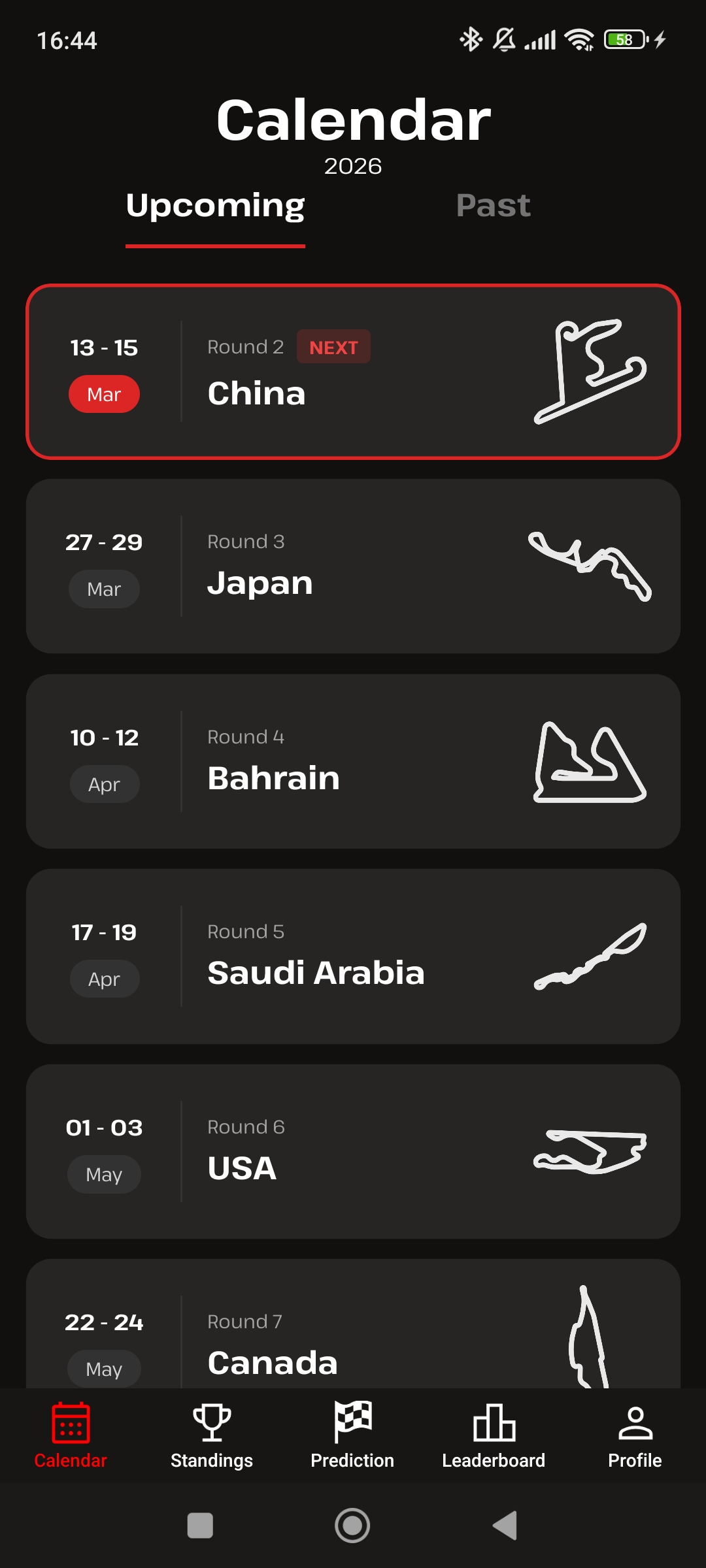The image size is (706, 1568).
Task: View the Bahrain Round 4 race
Action: pos(353,761)
